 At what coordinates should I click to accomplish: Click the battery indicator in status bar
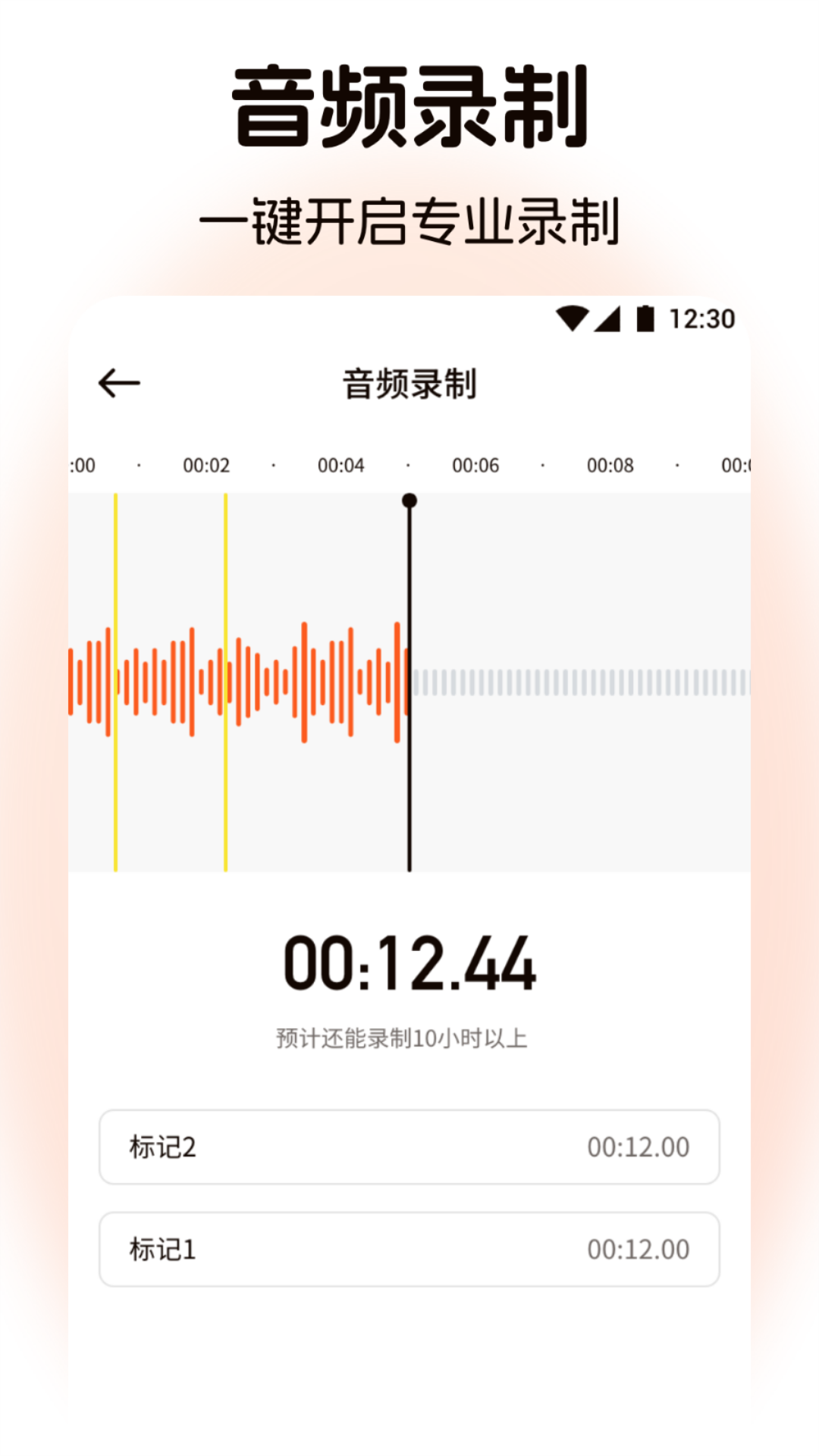pos(645,319)
